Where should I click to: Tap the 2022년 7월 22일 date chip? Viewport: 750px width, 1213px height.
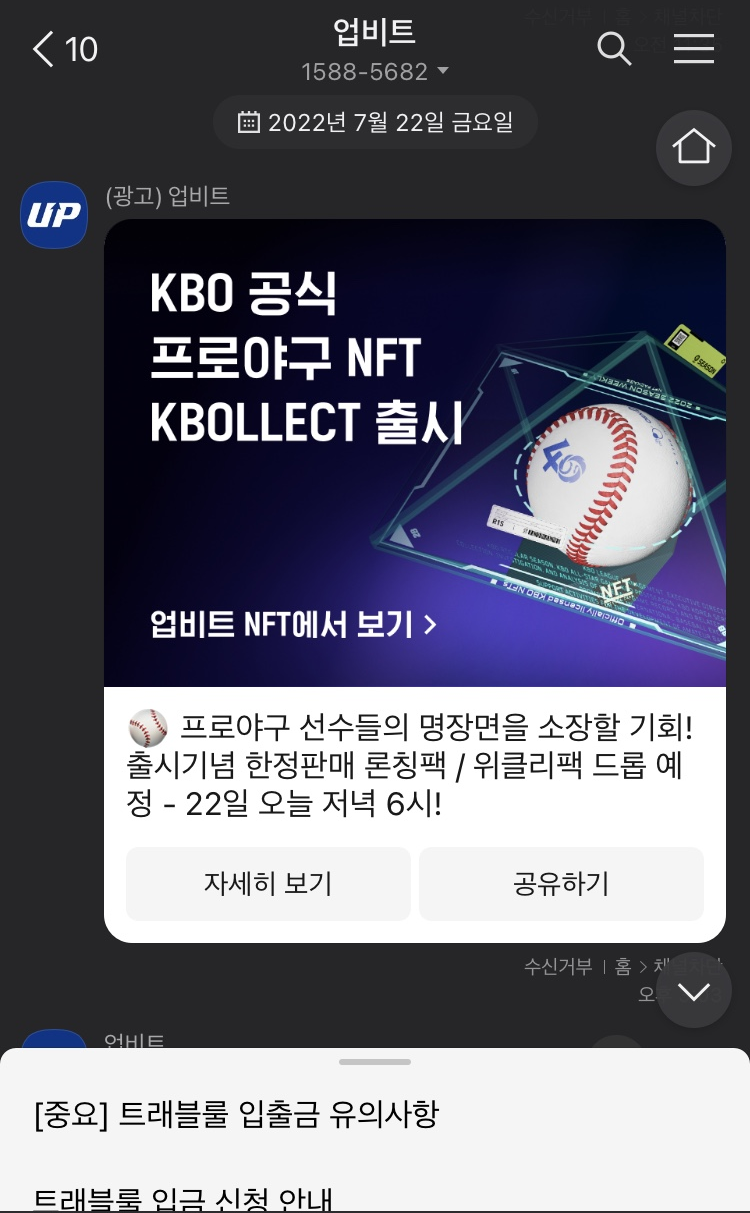(375, 122)
